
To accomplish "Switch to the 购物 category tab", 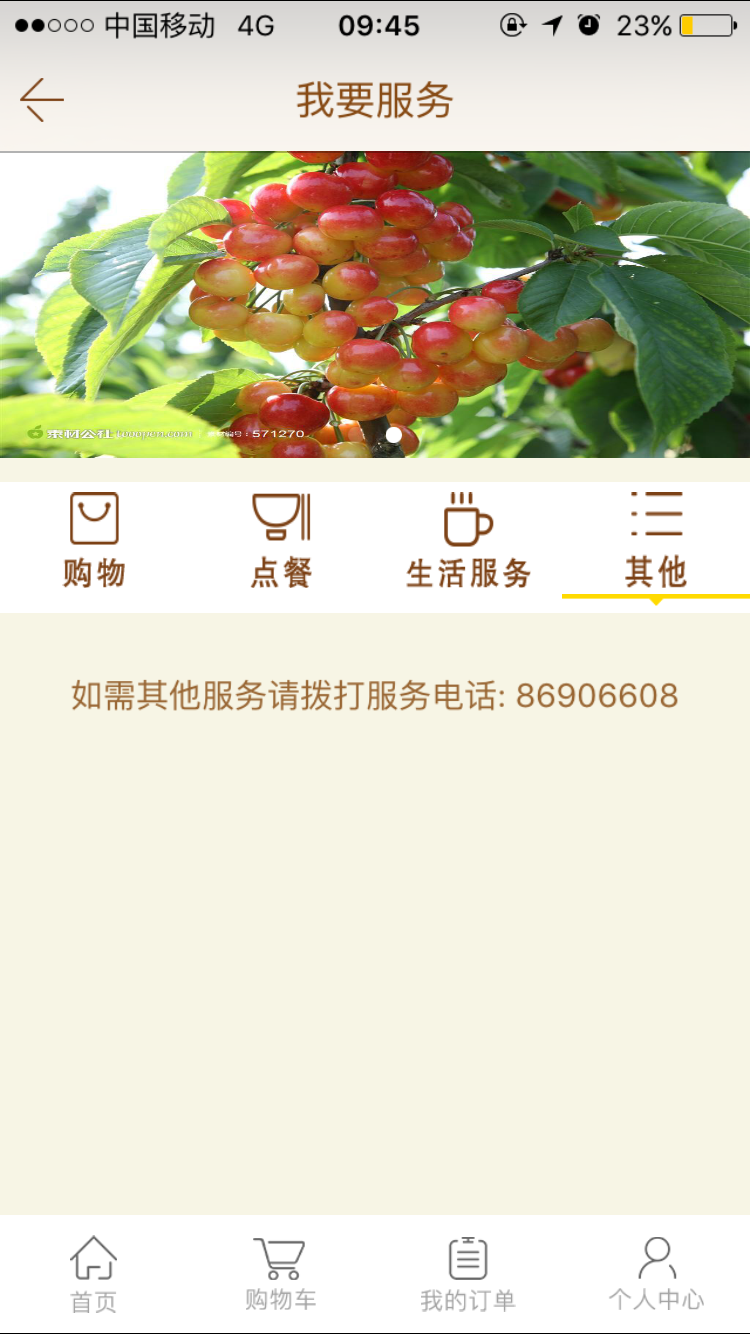I will 94,540.
